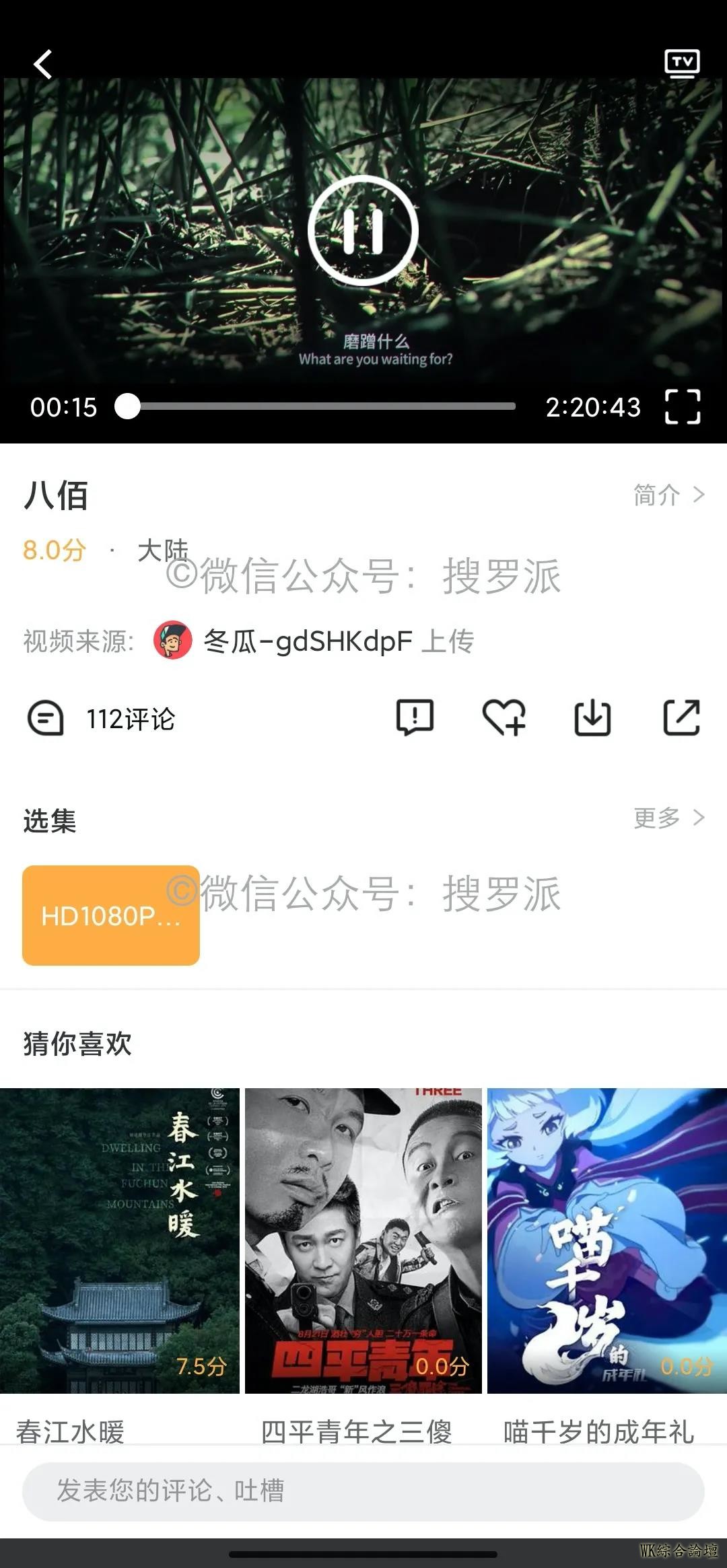
Task: Tap the comment input field
Action: click(363, 1491)
